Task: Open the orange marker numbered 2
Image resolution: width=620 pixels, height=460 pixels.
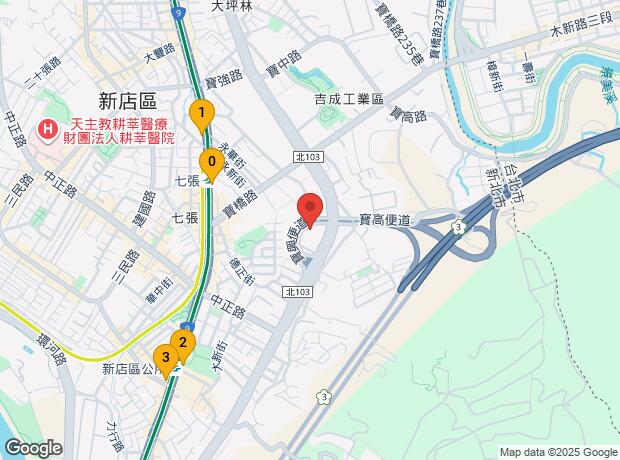Action: click(181, 343)
